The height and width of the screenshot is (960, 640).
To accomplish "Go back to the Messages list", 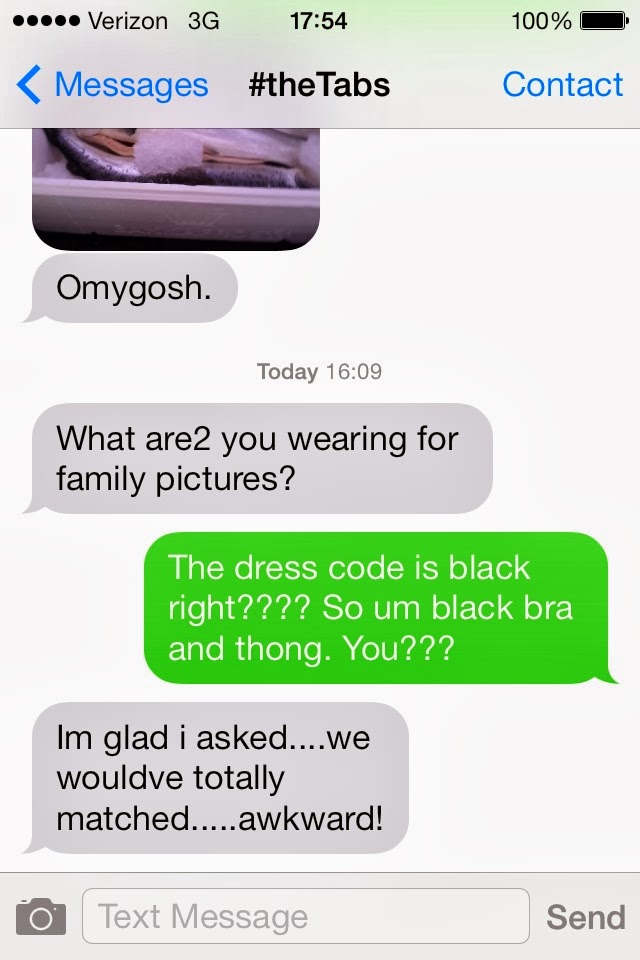I will (x=112, y=85).
